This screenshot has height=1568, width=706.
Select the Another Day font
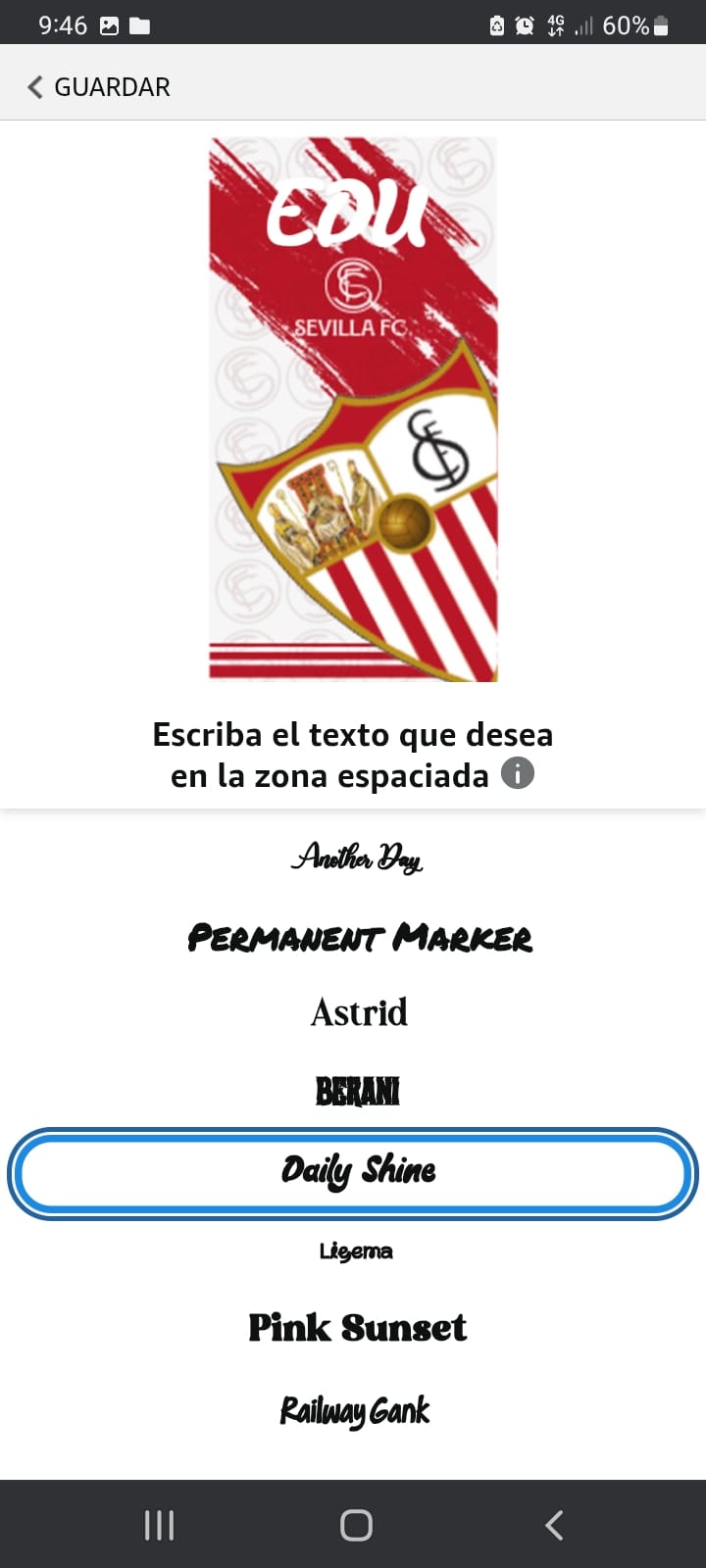(357, 857)
